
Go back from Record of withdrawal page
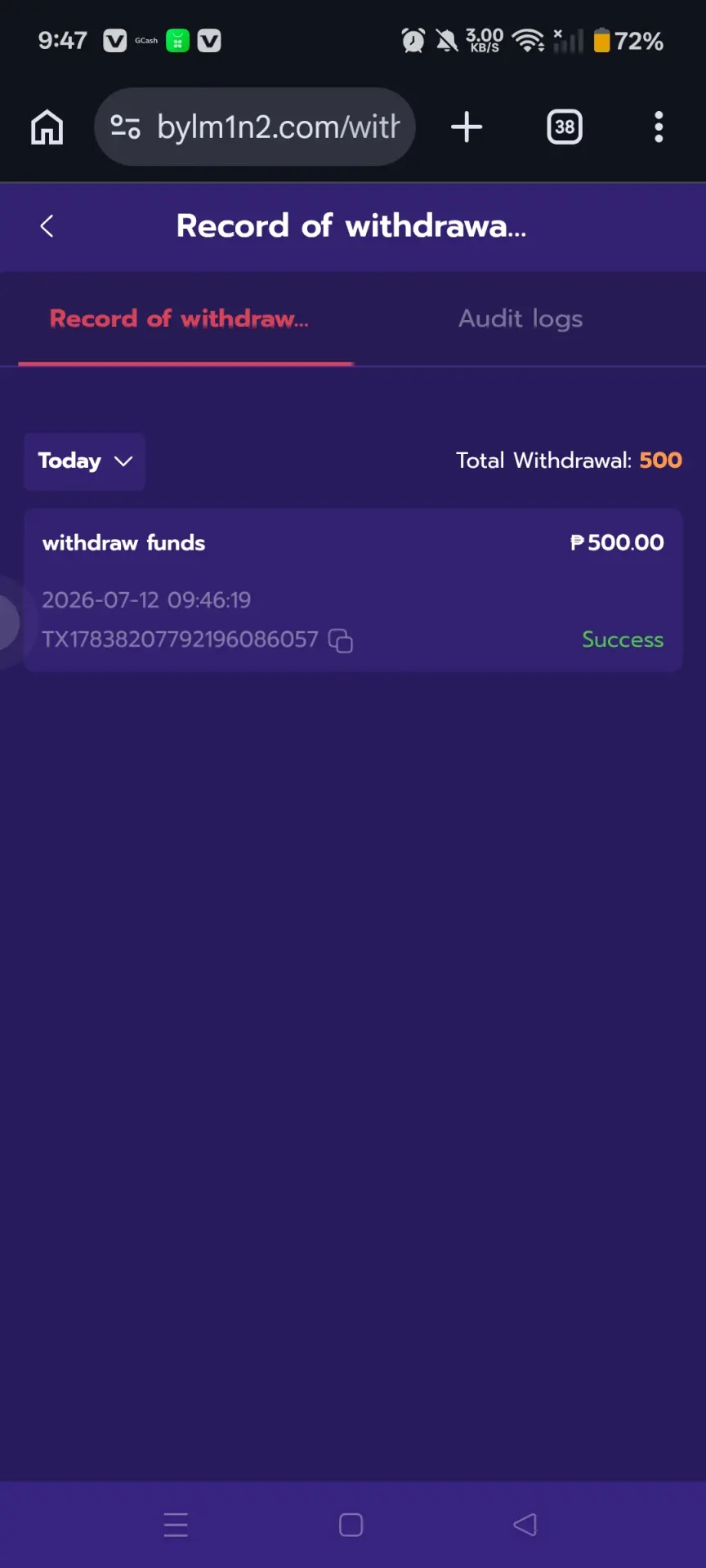click(x=47, y=226)
